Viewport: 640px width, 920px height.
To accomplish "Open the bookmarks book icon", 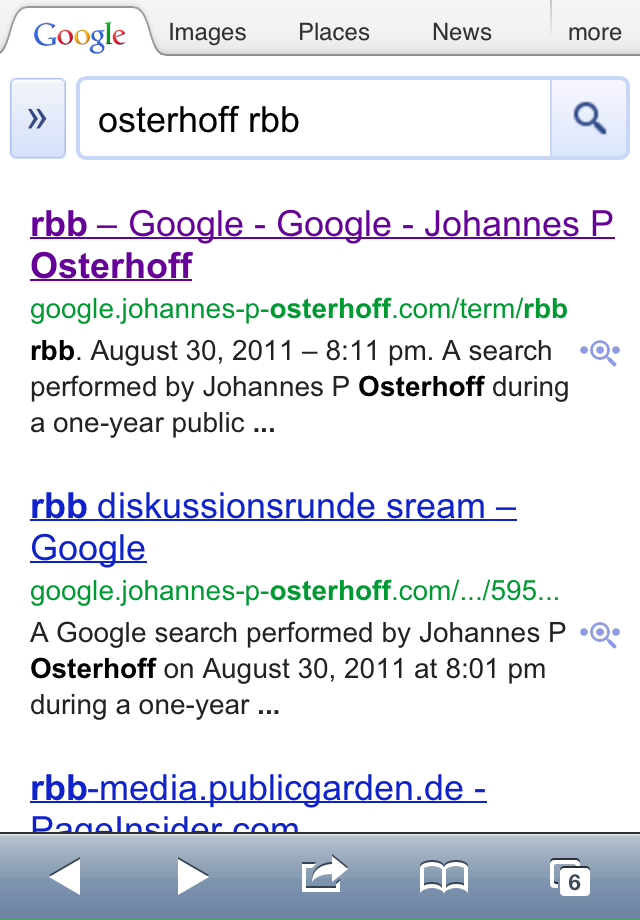I will pyautogui.click(x=444, y=878).
